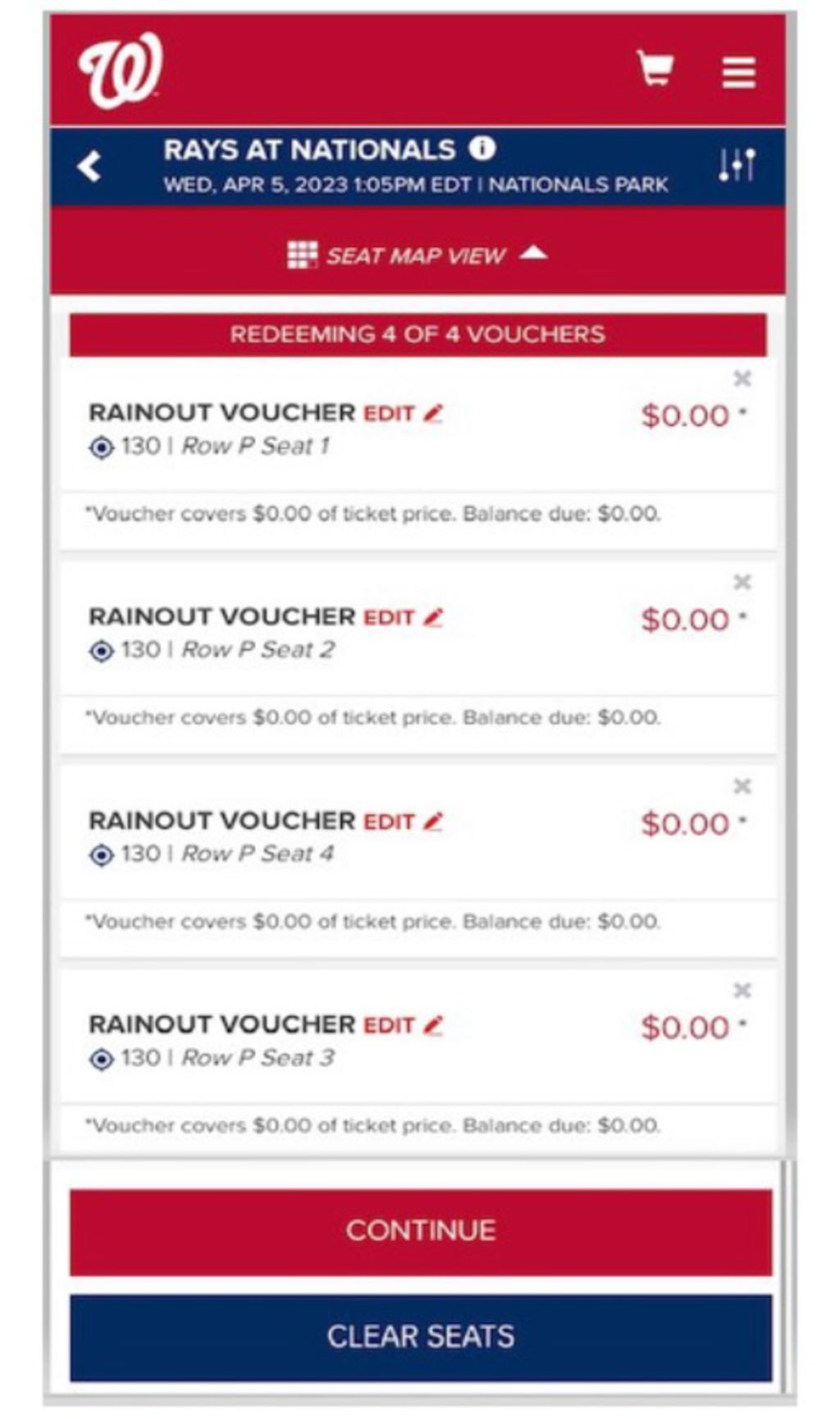Go back with the arrow

coord(89,166)
